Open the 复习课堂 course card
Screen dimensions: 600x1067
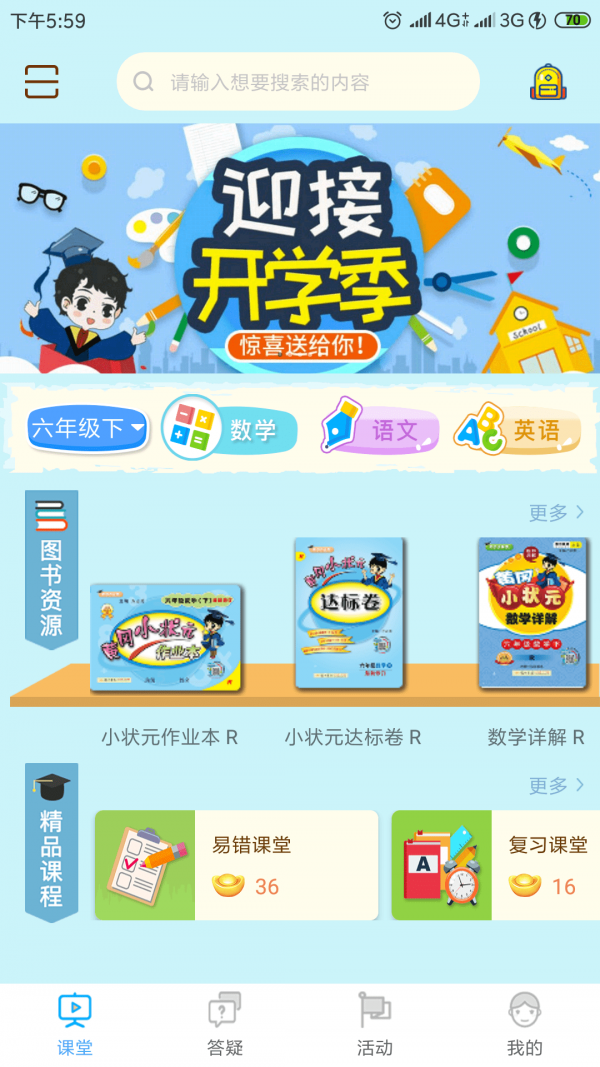point(496,865)
